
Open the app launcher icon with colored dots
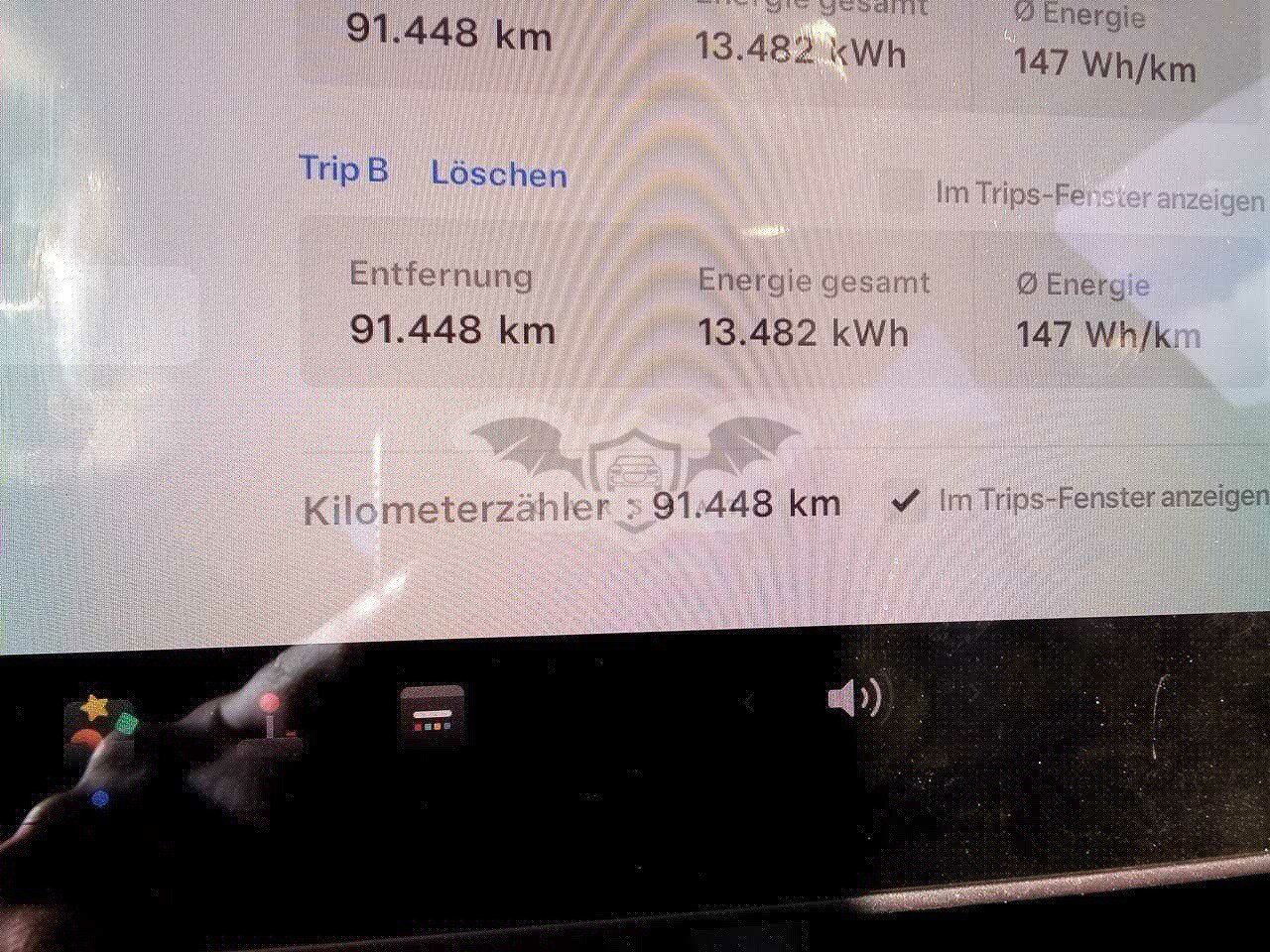[432, 715]
